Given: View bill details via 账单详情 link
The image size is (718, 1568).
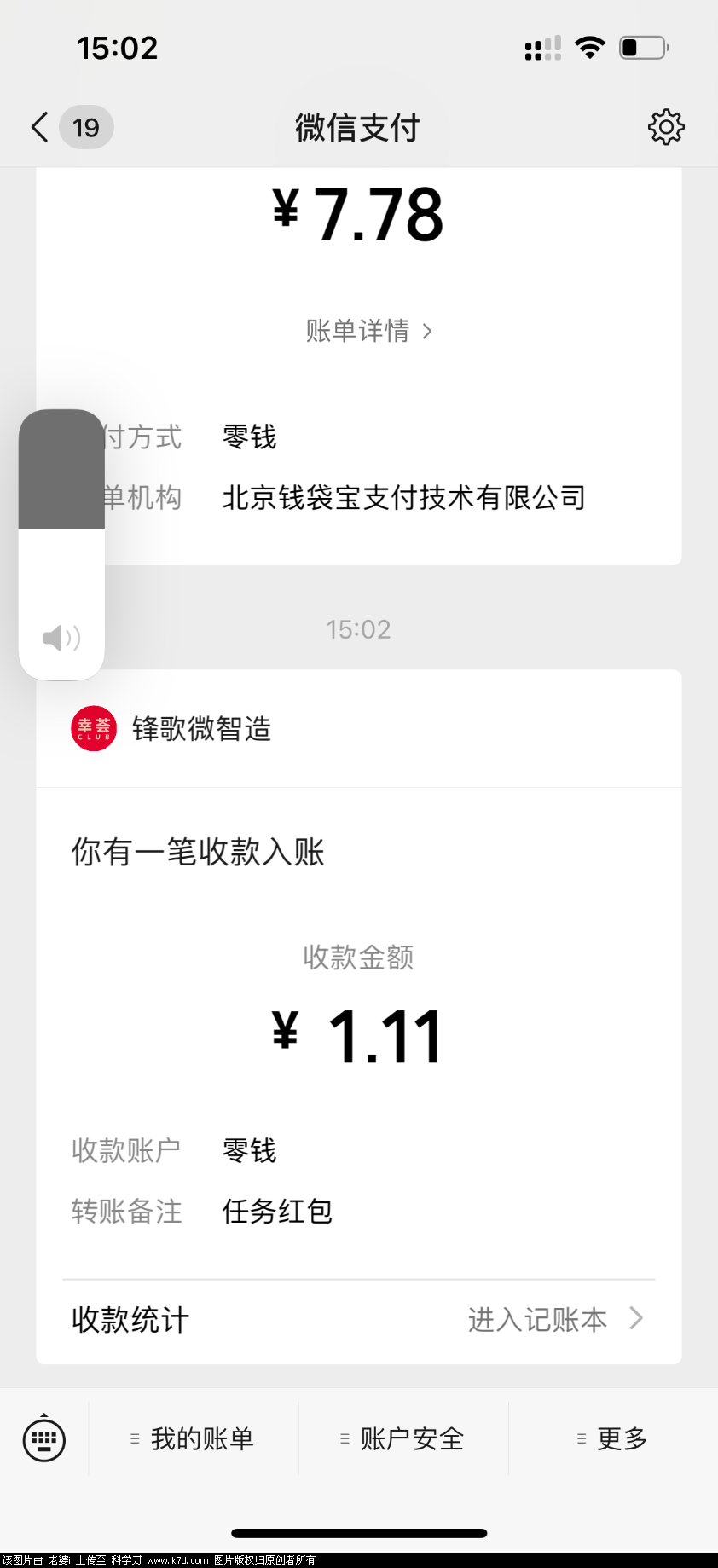Looking at the screenshot, I should pos(356,332).
